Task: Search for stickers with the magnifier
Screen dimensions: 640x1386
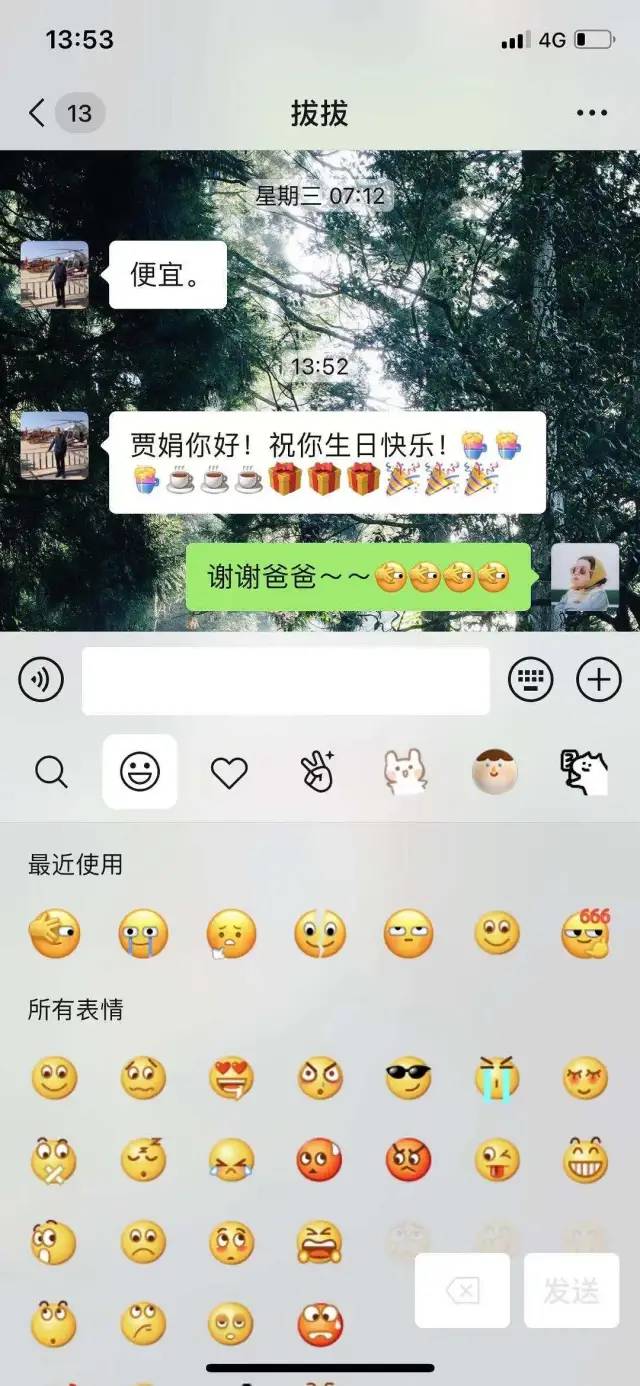Action: coord(51,772)
